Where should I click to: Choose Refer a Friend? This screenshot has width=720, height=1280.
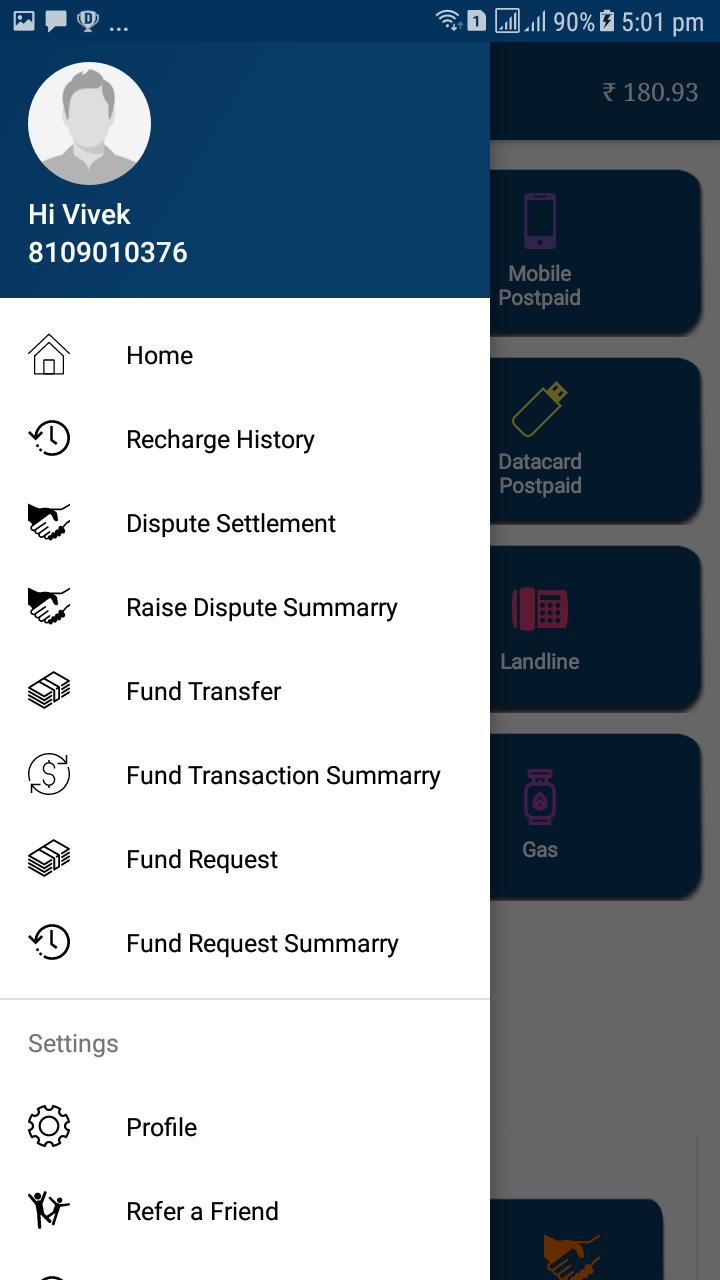(x=202, y=1212)
